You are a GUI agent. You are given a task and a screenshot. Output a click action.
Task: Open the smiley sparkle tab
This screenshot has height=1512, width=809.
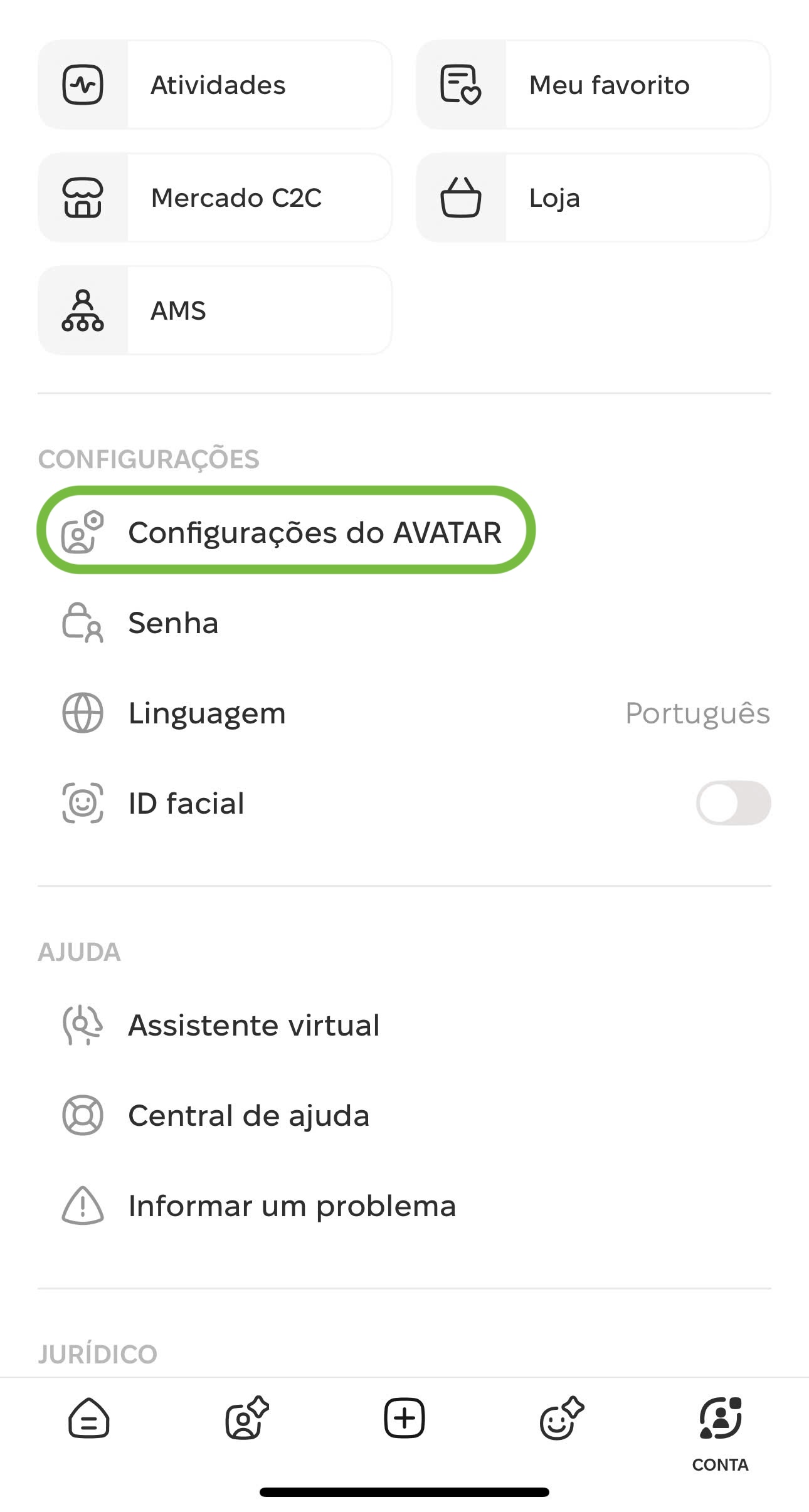pos(562,1418)
